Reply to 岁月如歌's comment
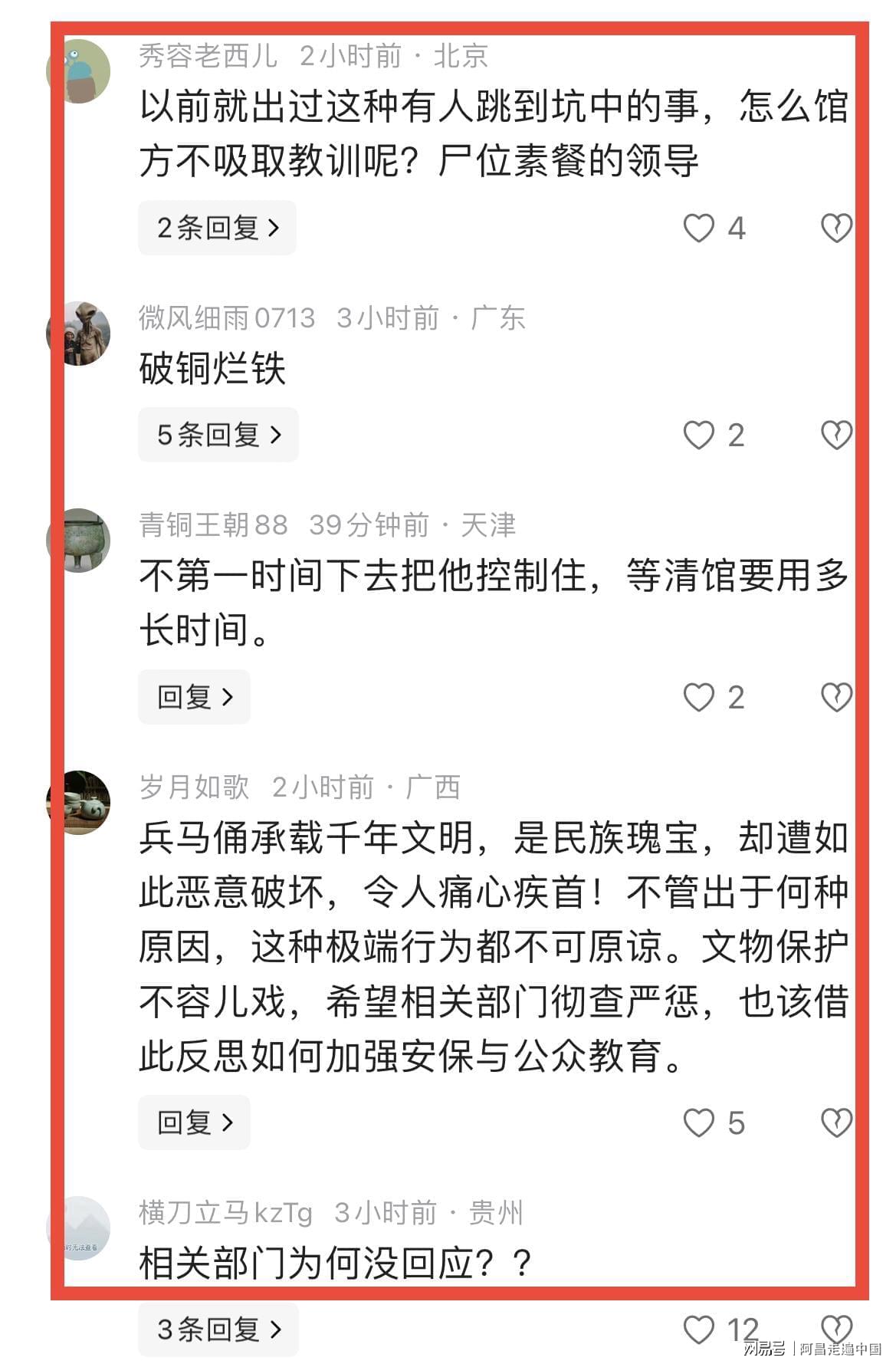The width and height of the screenshot is (896, 1364). 194,1122
